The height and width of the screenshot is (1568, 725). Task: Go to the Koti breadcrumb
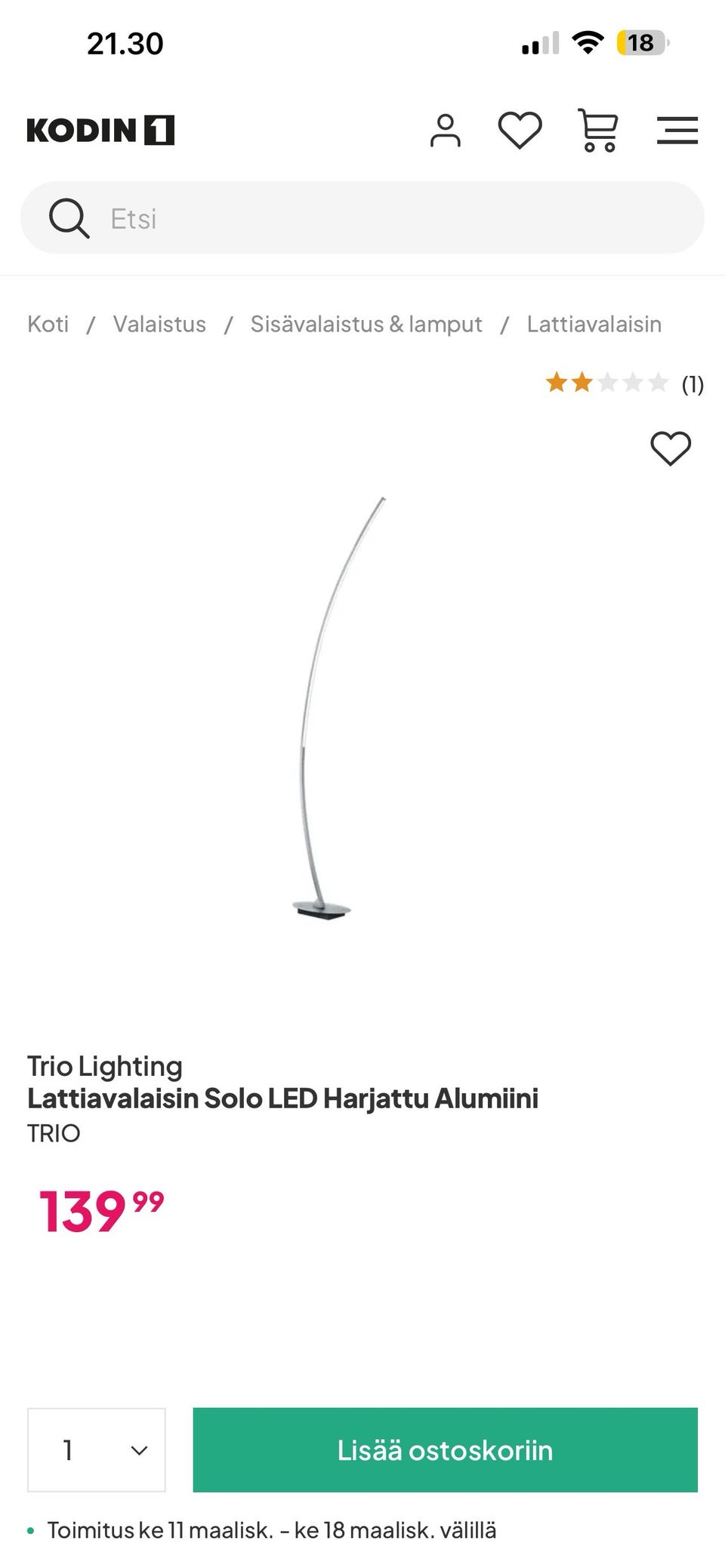click(x=48, y=324)
